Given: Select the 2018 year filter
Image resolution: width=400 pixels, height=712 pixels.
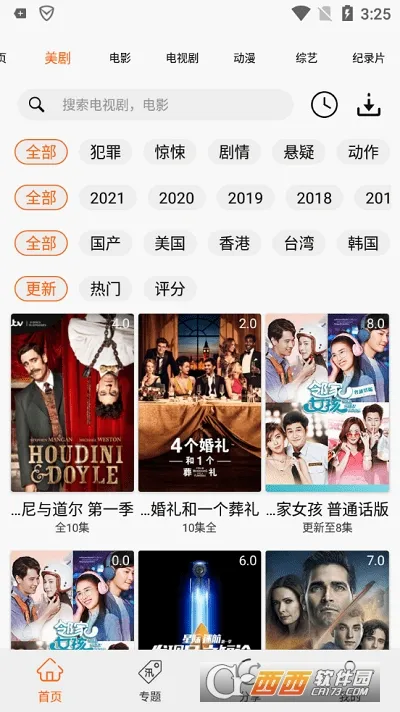Looking at the screenshot, I should [x=314, y=198].
